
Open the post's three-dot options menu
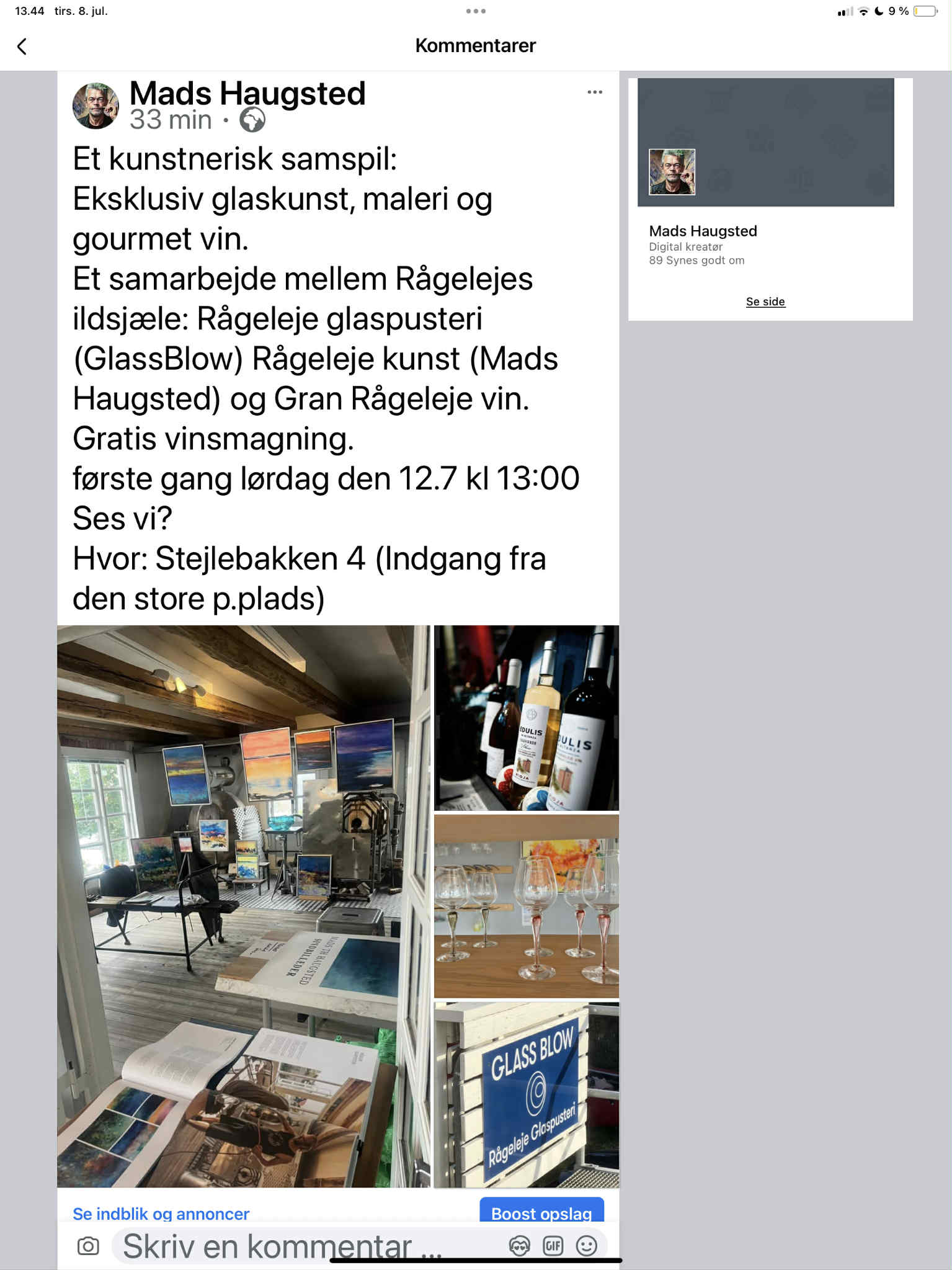pyautogui.click(x=594, y=92)
